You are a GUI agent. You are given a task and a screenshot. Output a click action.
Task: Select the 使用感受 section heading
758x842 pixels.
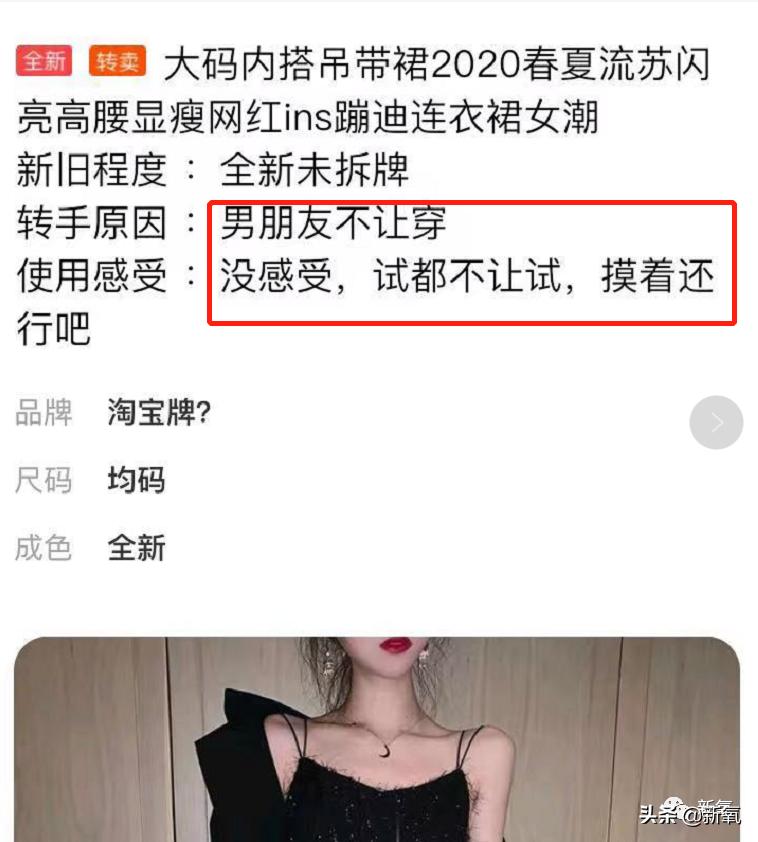90,277
